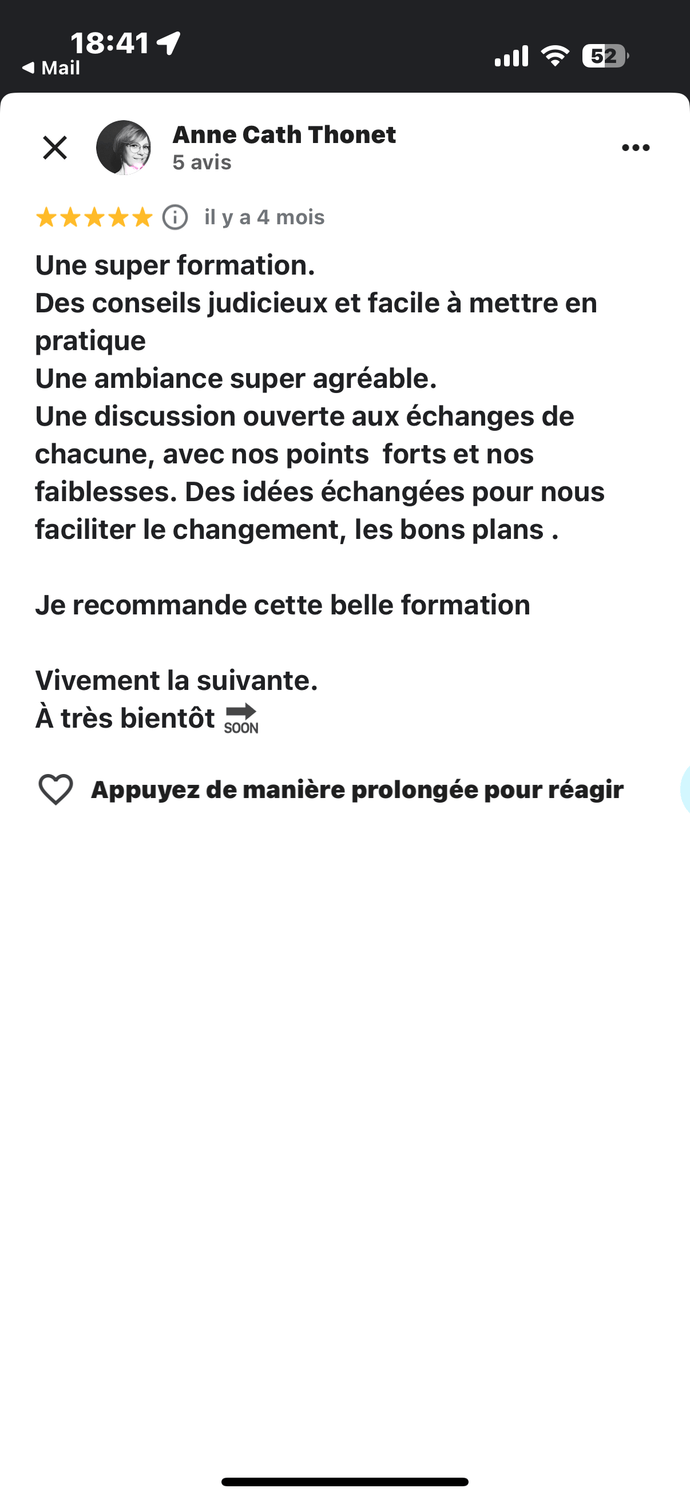This screenshot has width=690, height=1500.
Task: Open Anne Cath Thonet's profile picture
Action: 124,148
